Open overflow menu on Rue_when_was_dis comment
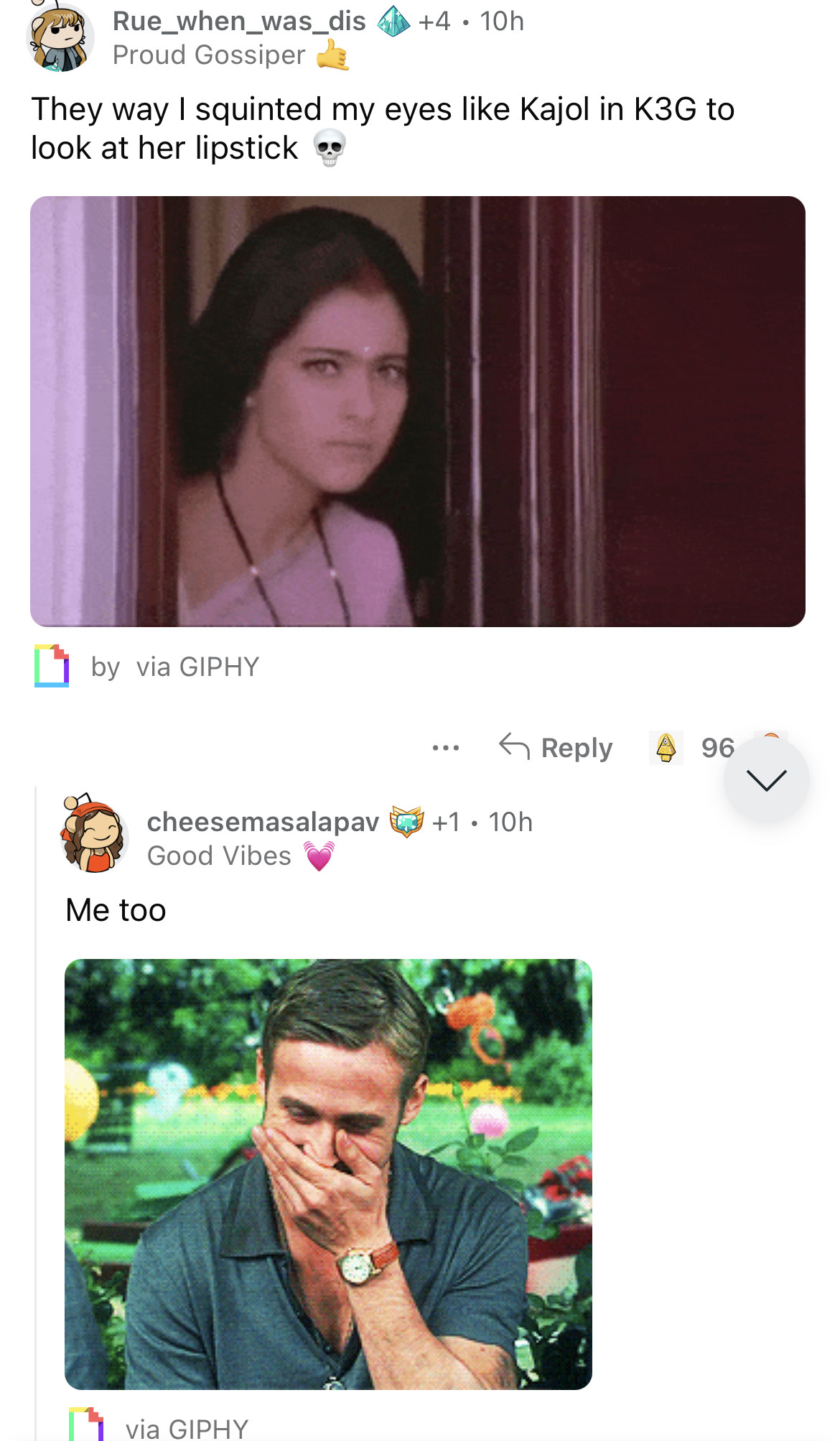The image size is (840, 1441). pyautogui.click(x=445, y=748)
